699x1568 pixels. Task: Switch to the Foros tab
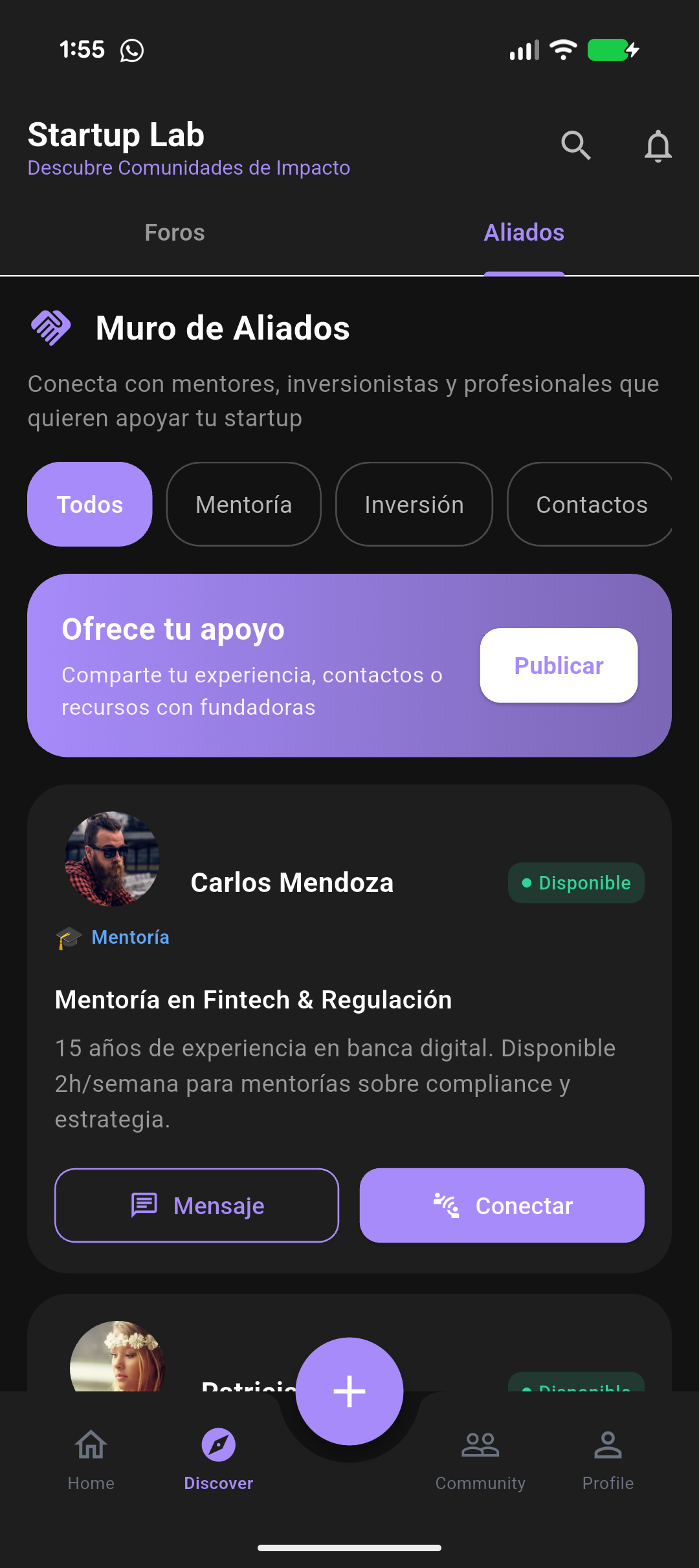coord(175,233)
